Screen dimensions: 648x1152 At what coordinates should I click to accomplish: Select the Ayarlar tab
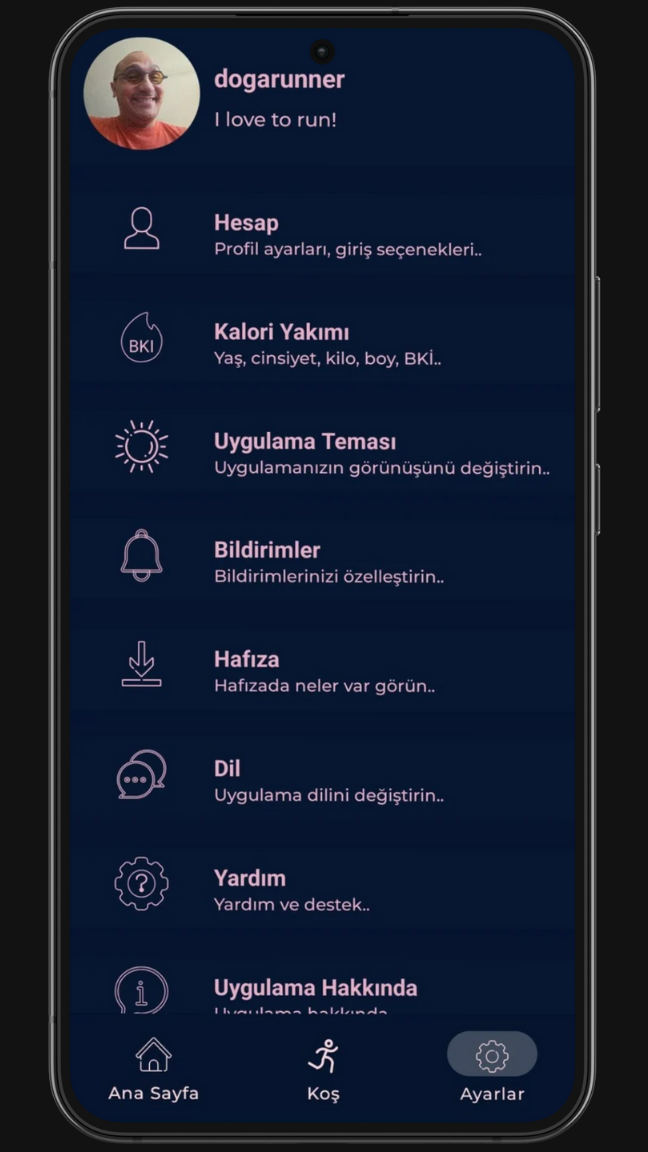pos(492,1070)
